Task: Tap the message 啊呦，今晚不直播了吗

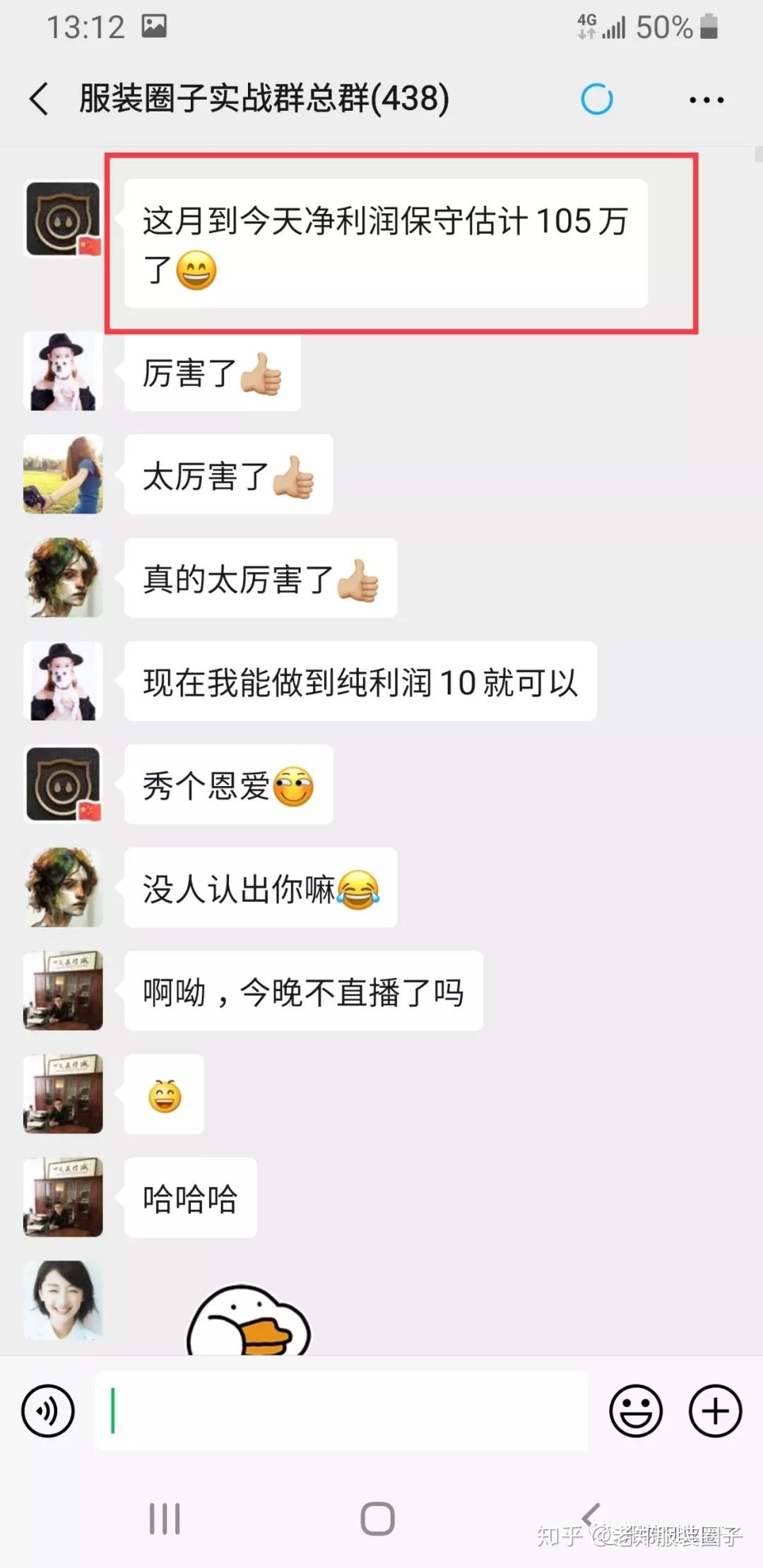Action: (x=302, y=992)
